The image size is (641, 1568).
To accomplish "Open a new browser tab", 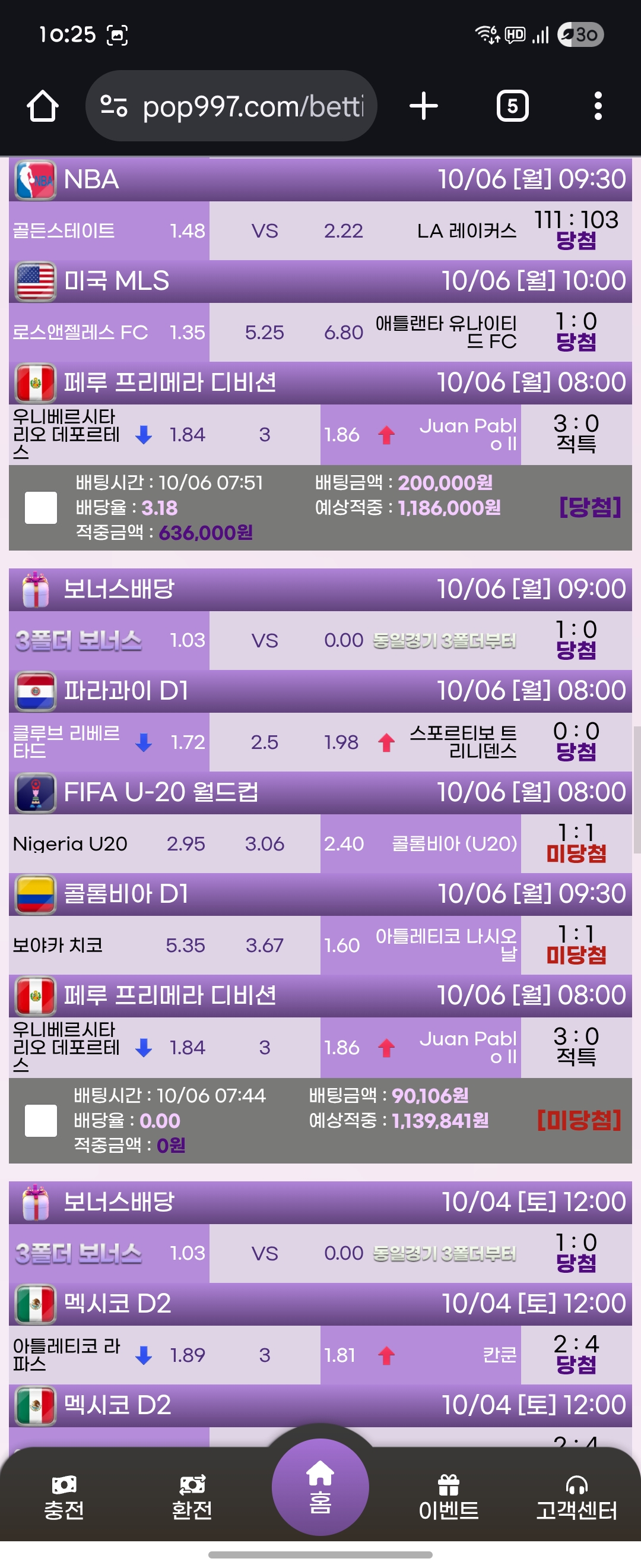I will point(423,106).
